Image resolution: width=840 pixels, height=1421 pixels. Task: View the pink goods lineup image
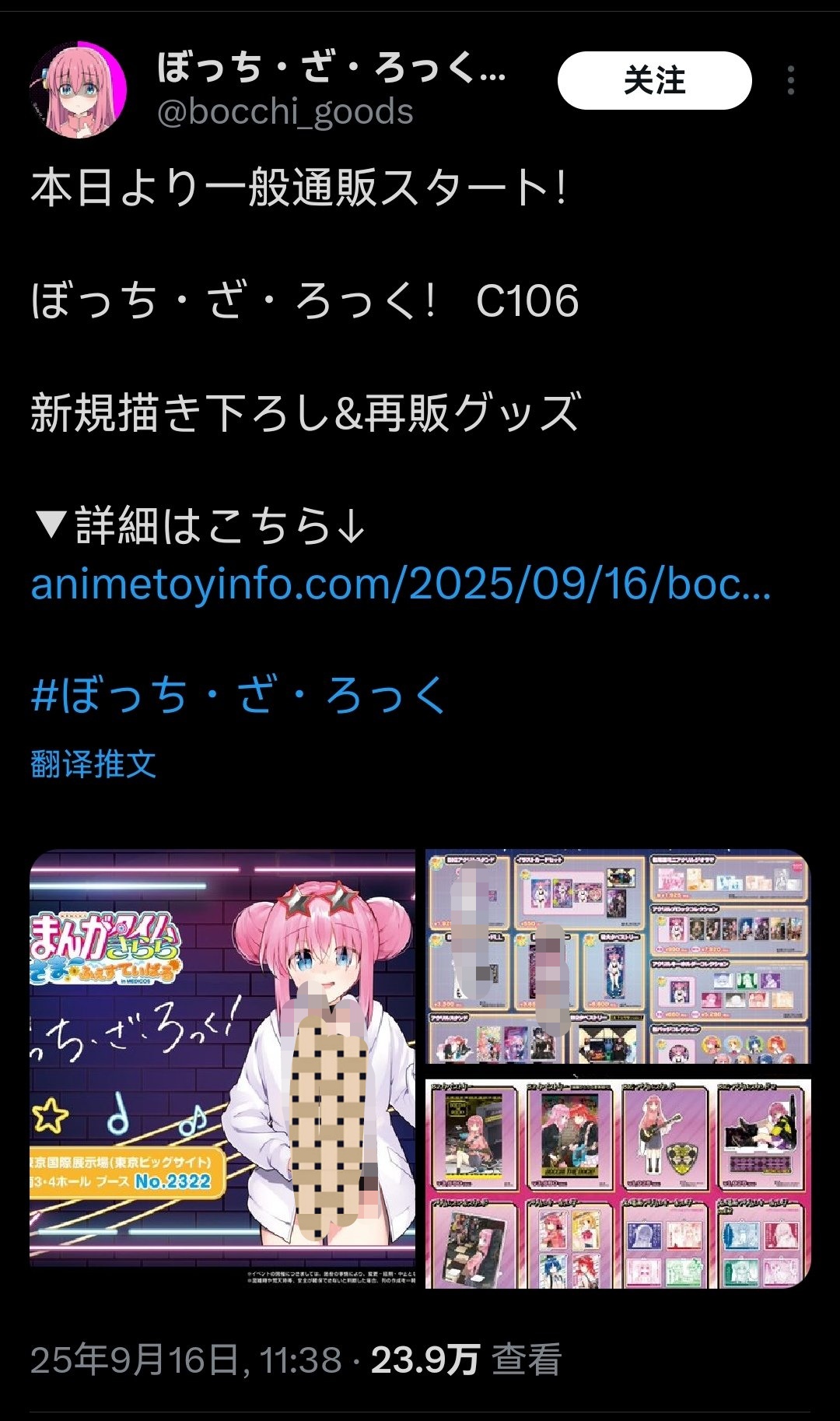coord(618,1183)
